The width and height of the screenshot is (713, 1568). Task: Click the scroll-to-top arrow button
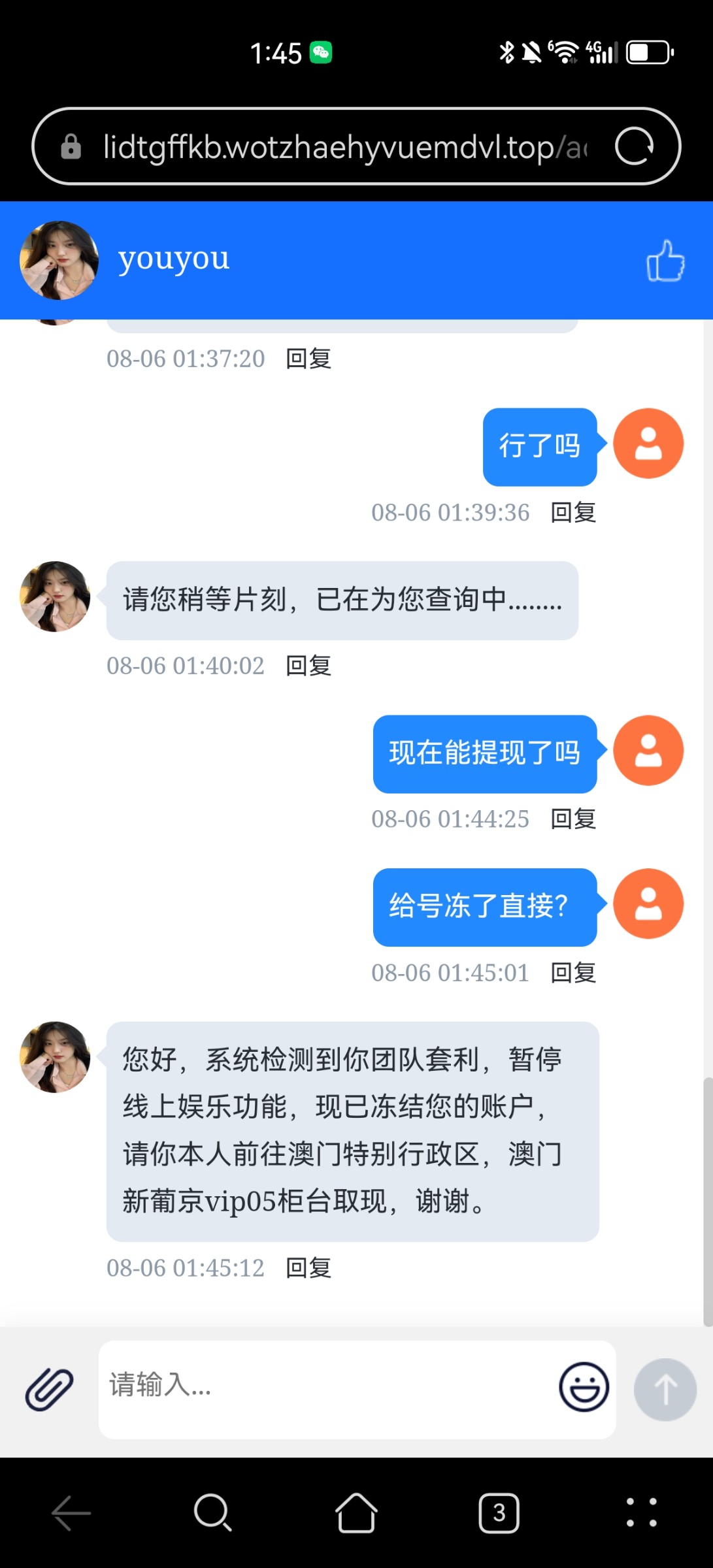point(665,1389)
